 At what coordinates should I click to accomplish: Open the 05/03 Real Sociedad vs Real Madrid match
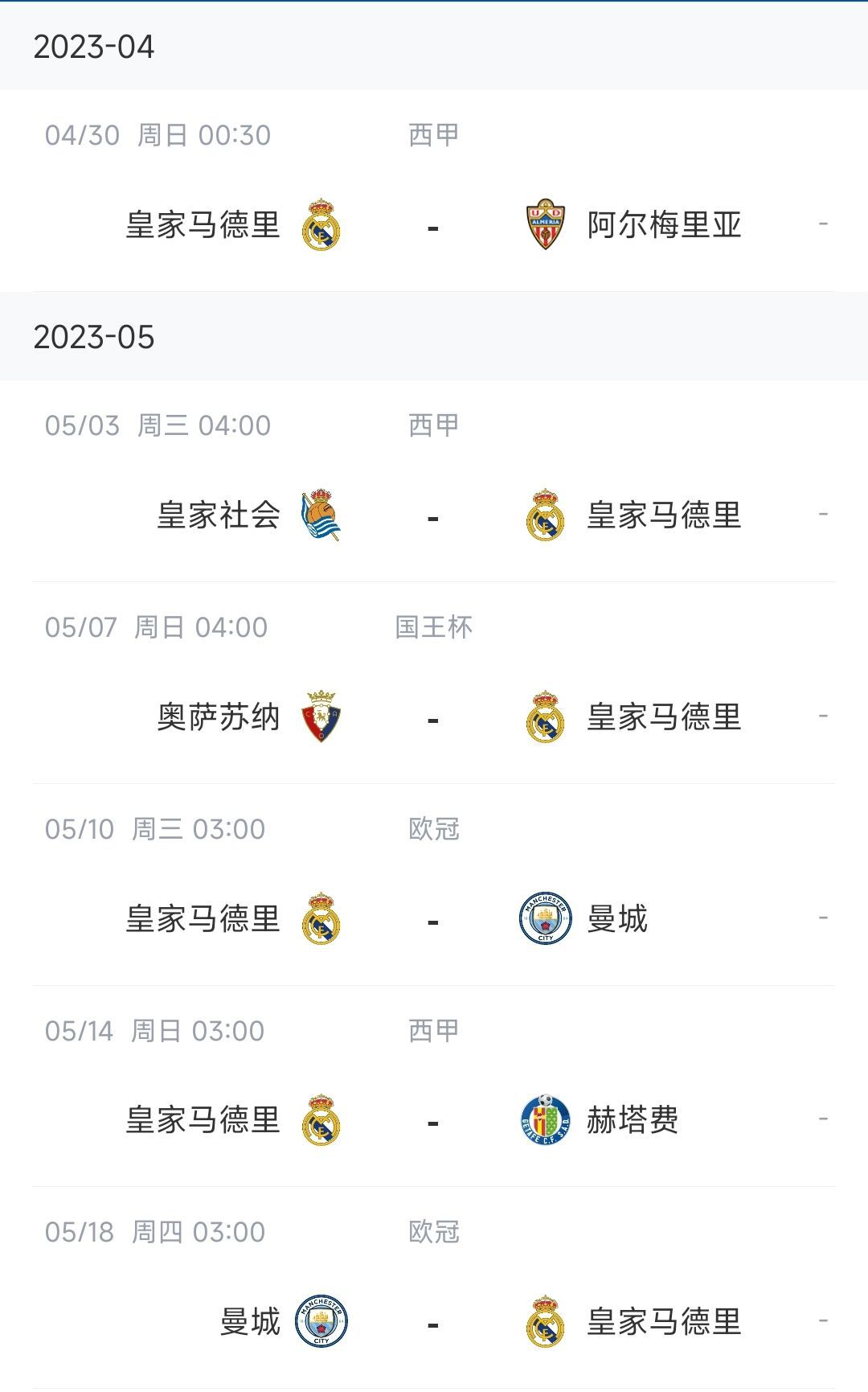pos(434,481)
